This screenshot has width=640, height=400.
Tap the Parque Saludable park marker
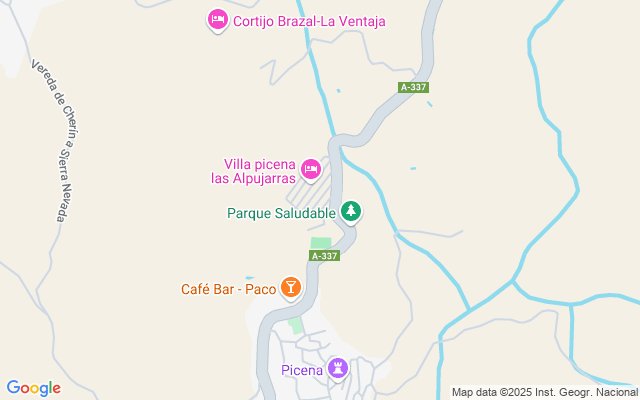coord(350,211)
